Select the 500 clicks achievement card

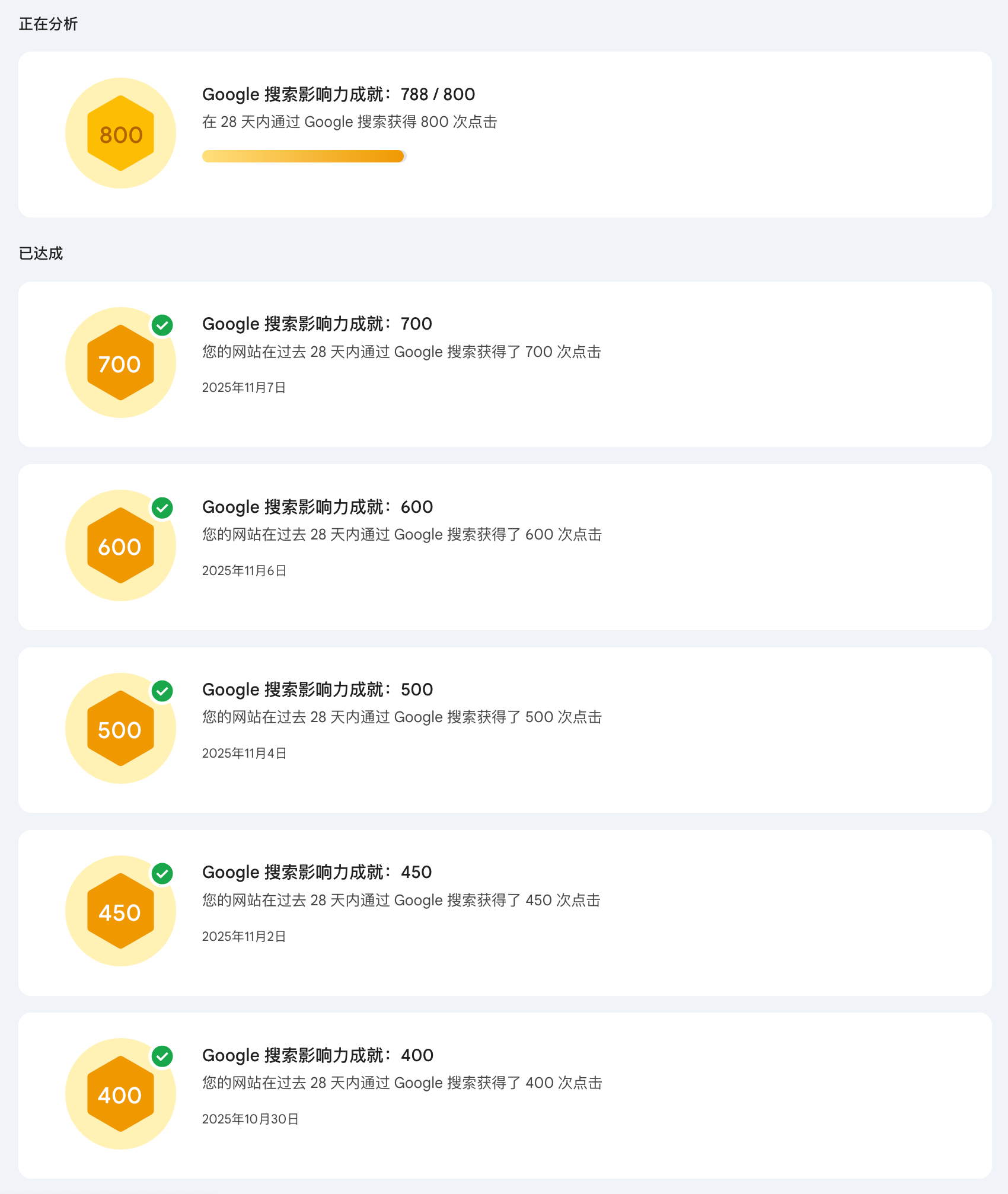click(x=504, y=730)
